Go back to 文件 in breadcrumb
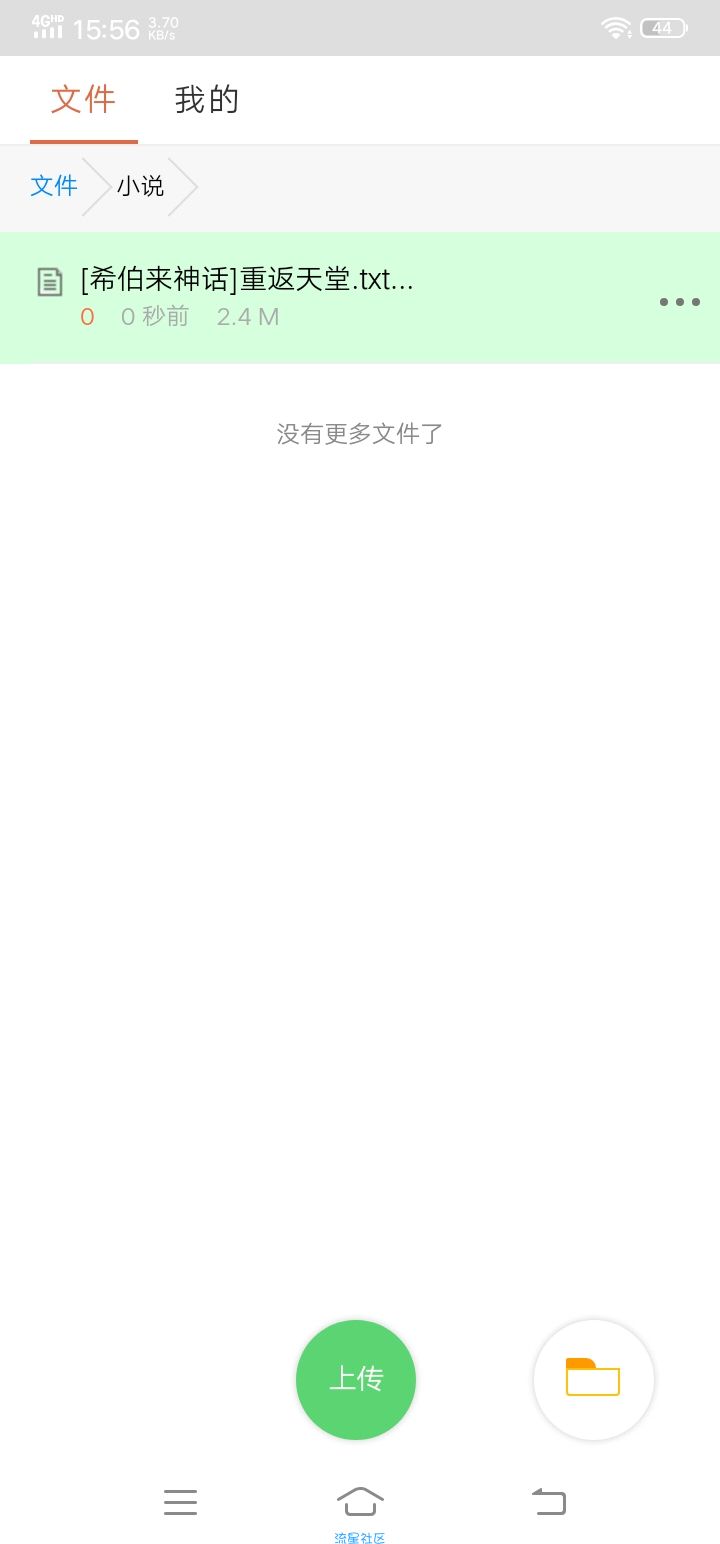Viewport: 720px width, 1544px height. click(x=54, y=185)
